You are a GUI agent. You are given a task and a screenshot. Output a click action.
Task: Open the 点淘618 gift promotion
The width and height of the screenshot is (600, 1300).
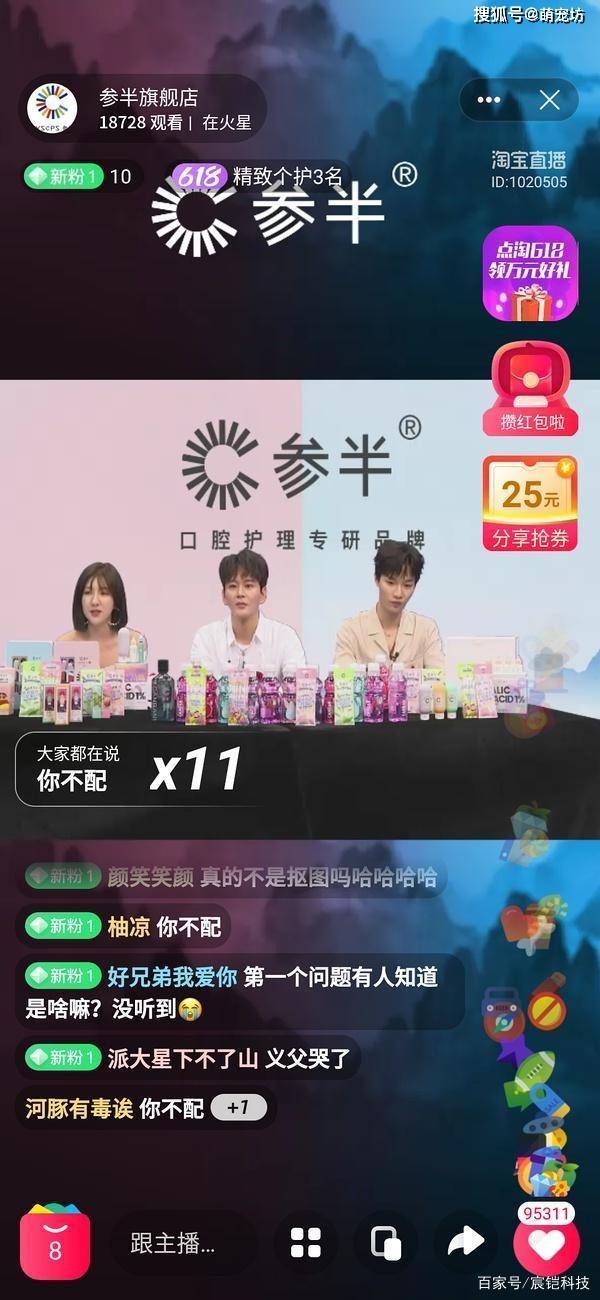coord(530,274)
